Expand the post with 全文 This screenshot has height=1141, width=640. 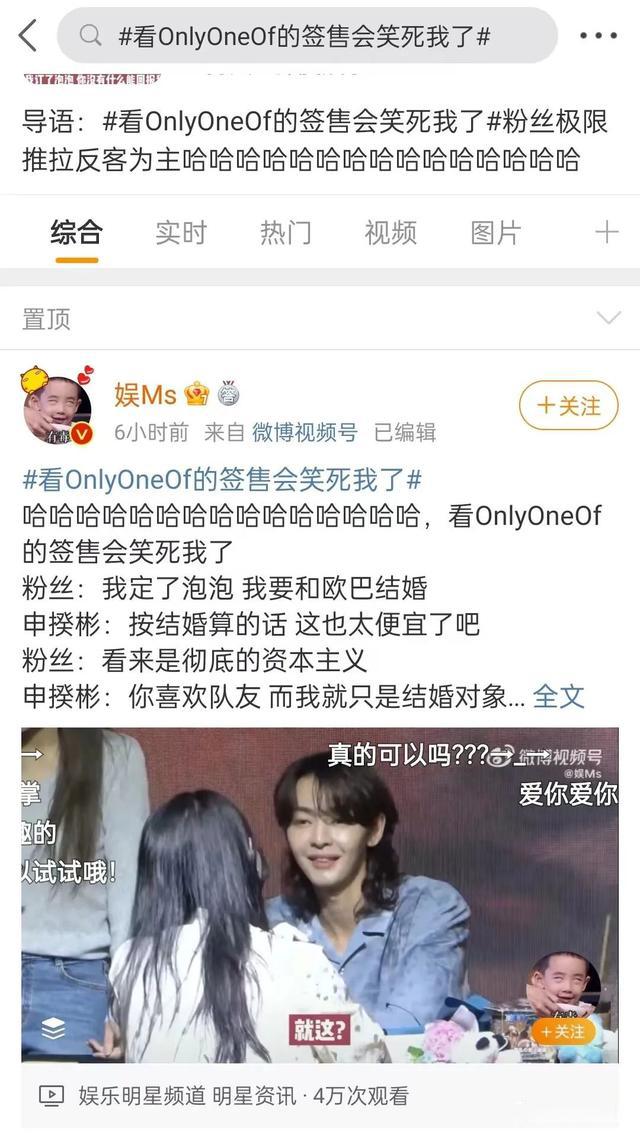559,696
